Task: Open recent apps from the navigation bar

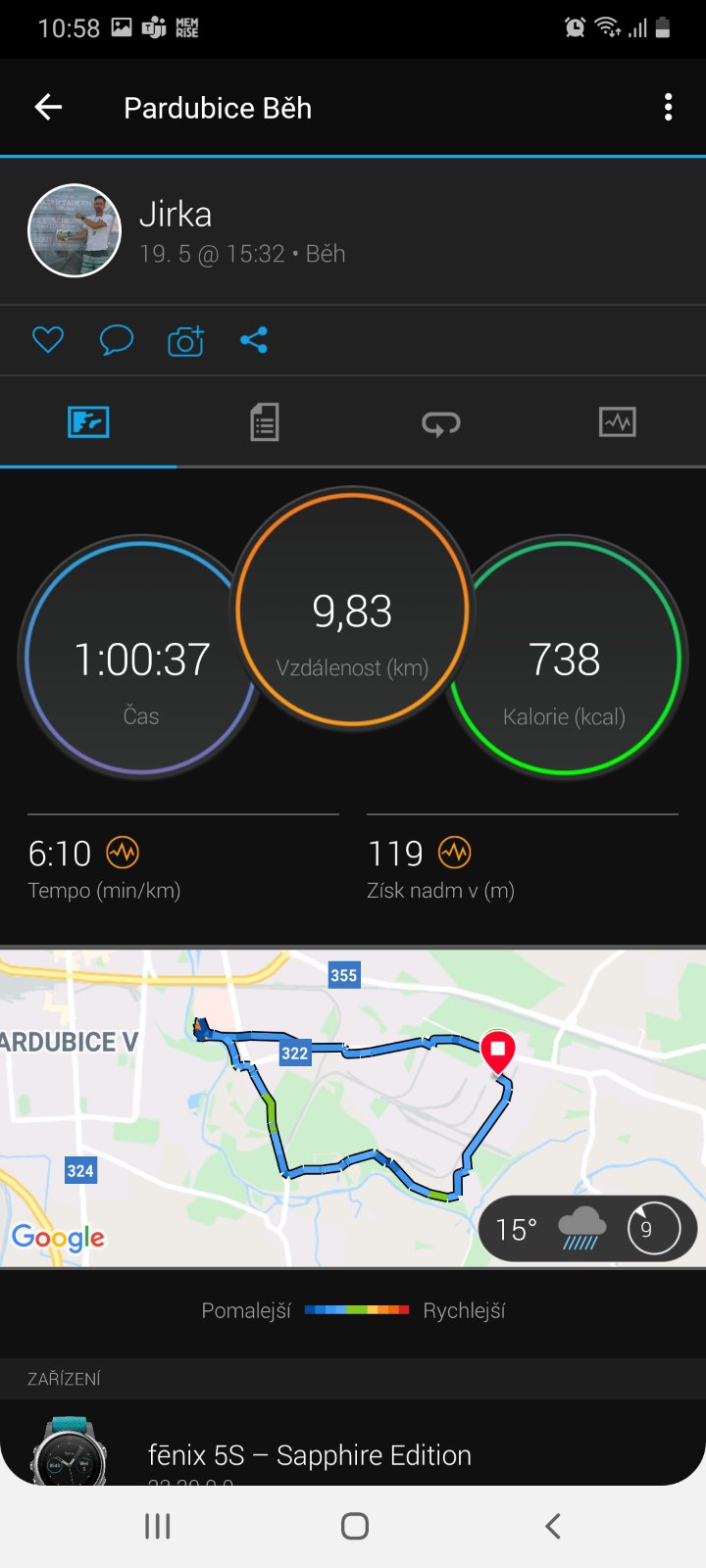Action: (x=158, y=1526)
